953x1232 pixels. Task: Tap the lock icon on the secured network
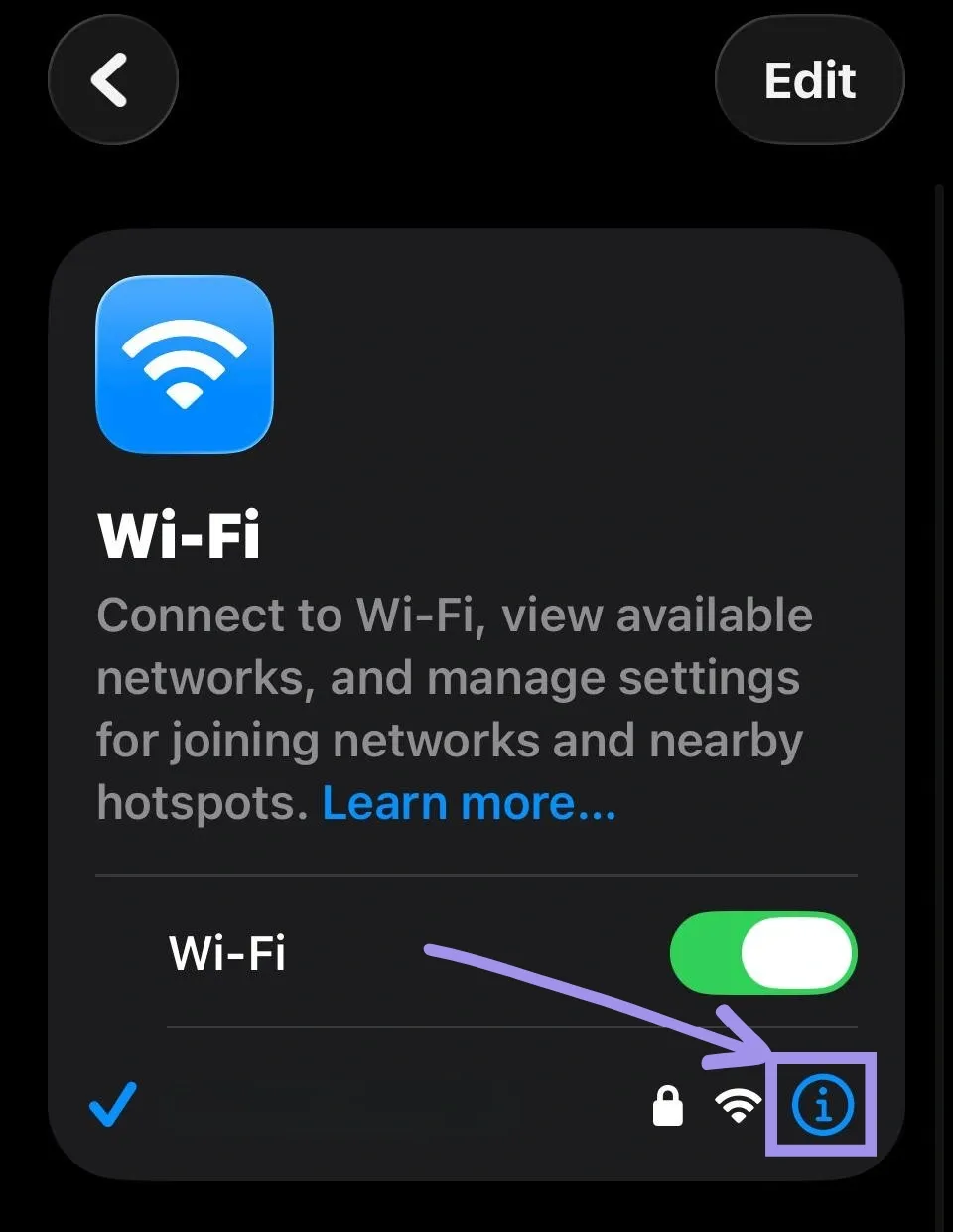click(x=667, y=1106)
